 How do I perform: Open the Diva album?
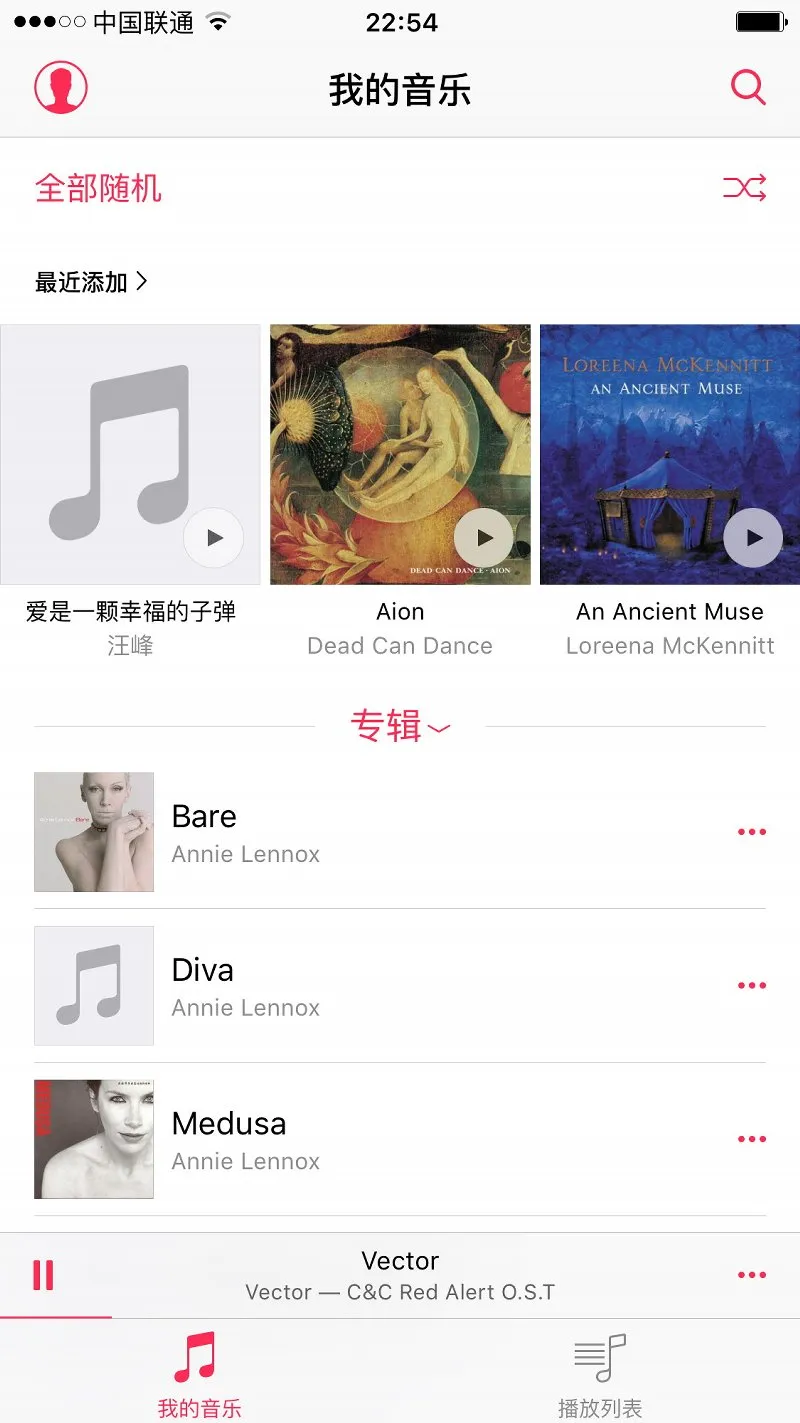click(x=400, y=986)
